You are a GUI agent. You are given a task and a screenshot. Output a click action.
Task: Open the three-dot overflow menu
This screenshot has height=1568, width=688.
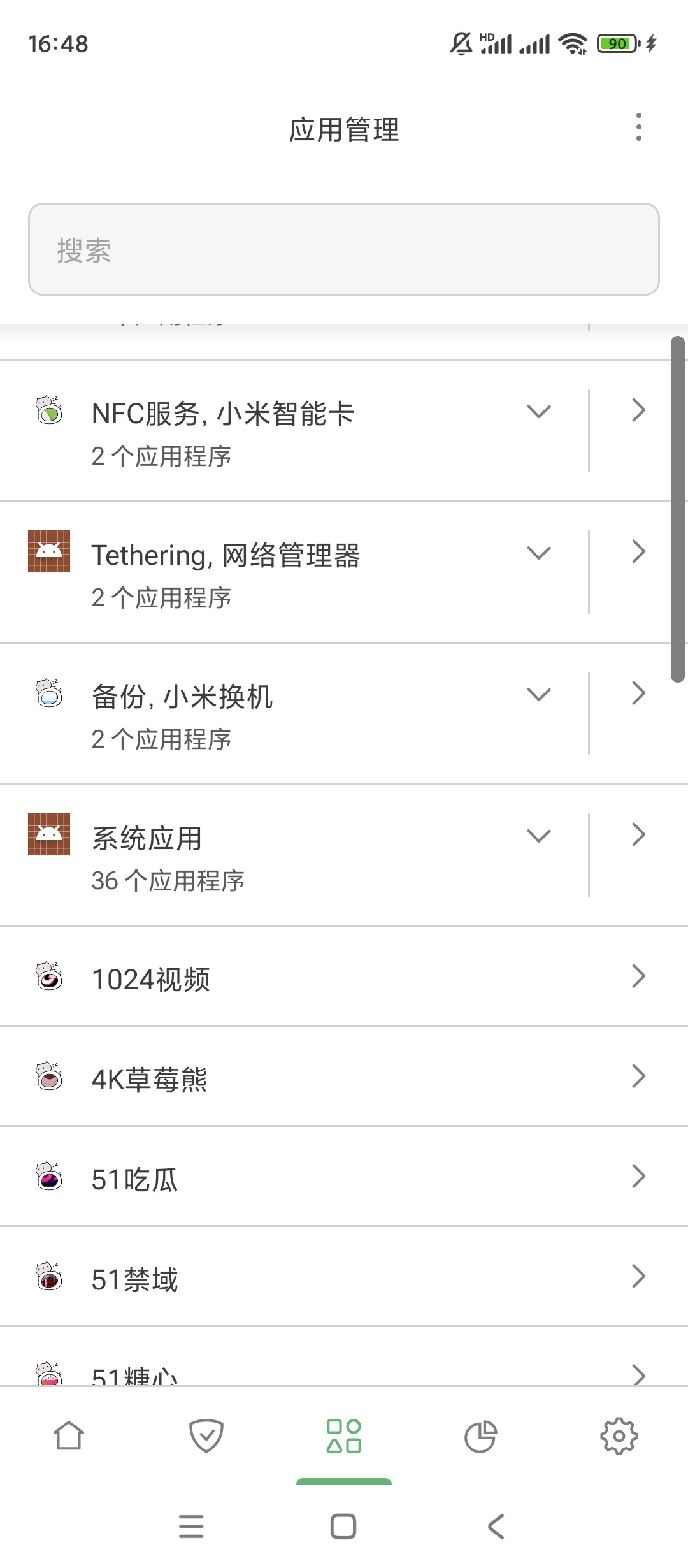coord(638,127)
